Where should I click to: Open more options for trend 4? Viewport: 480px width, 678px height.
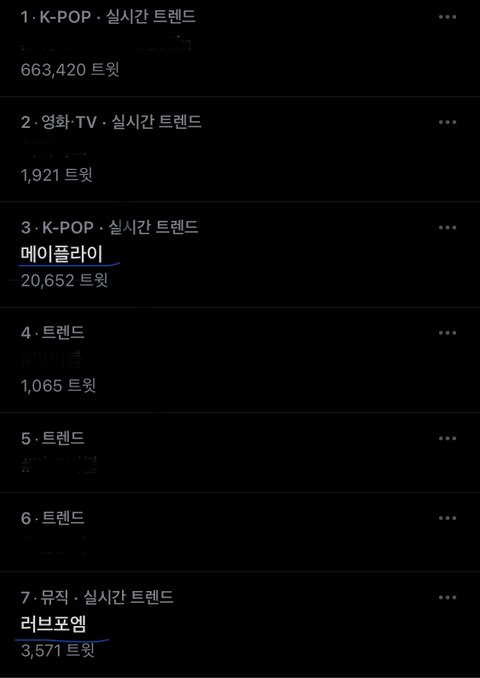pos(447,333)
